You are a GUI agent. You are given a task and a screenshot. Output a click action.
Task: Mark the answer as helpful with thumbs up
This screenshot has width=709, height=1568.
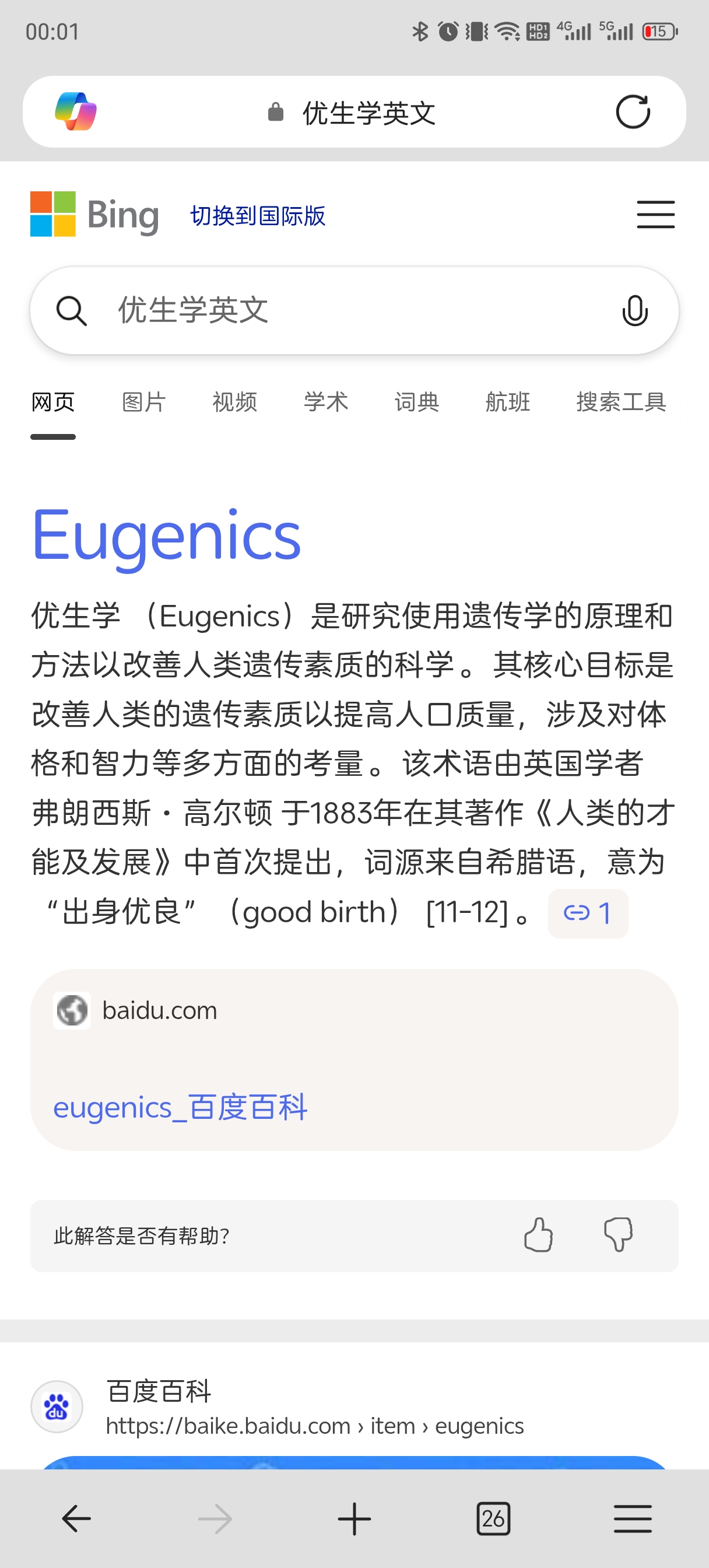click(538, 1235)
